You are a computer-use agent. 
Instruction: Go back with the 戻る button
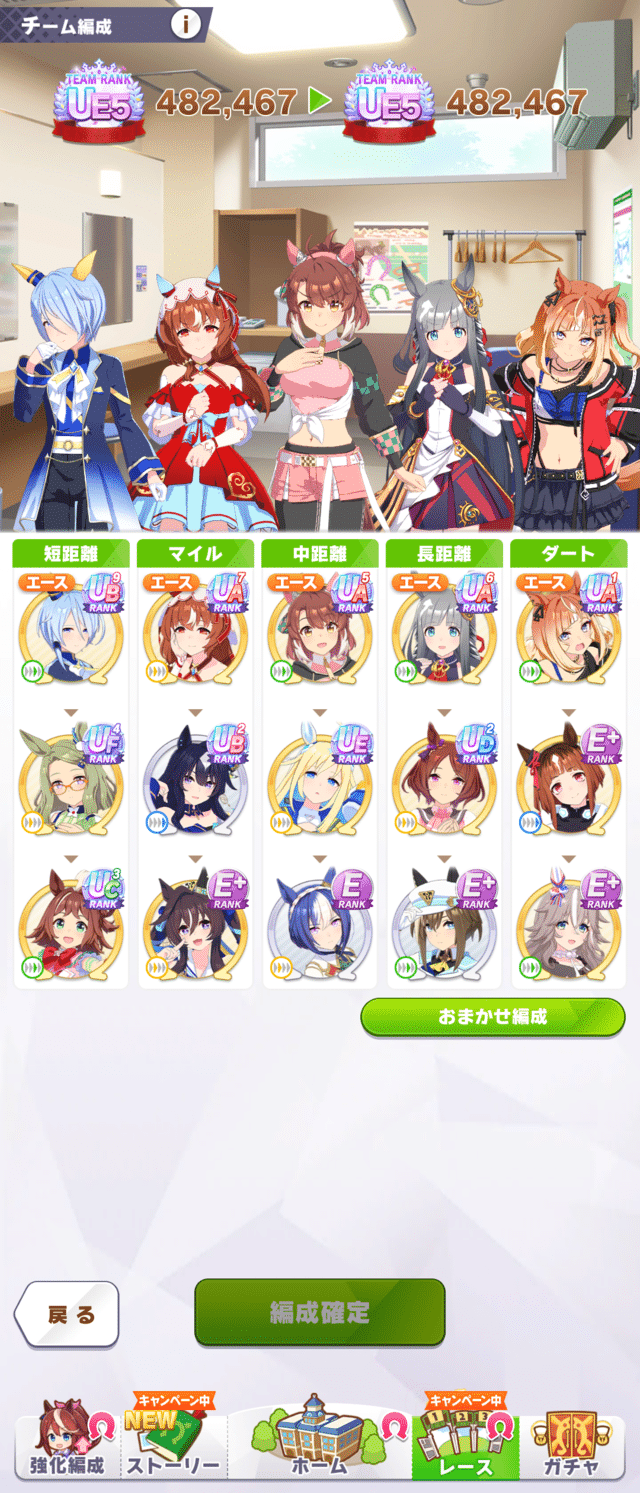pyautogui.click(x=68, y=1313)
